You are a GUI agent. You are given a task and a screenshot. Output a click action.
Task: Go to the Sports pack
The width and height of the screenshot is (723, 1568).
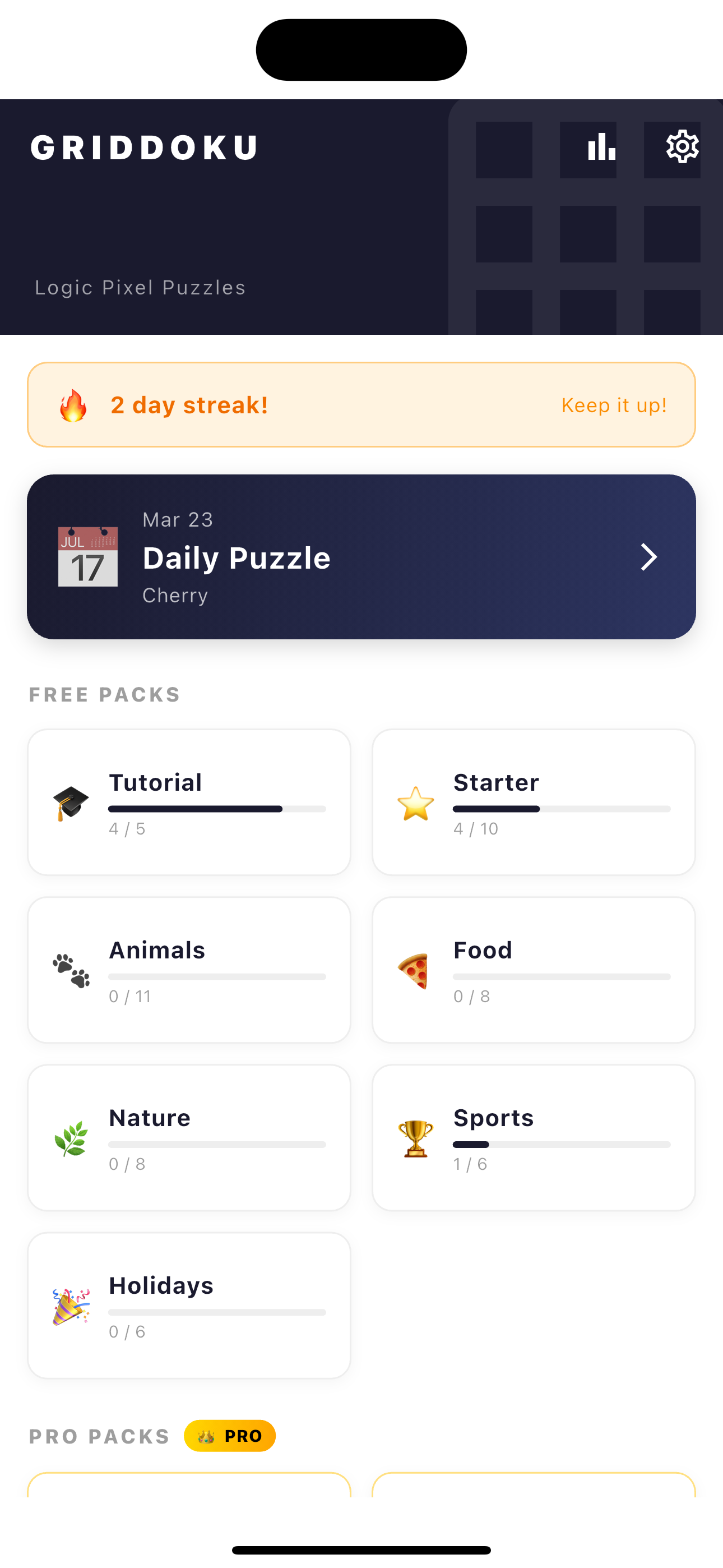pyautogui.click(x=534, y=1138)
